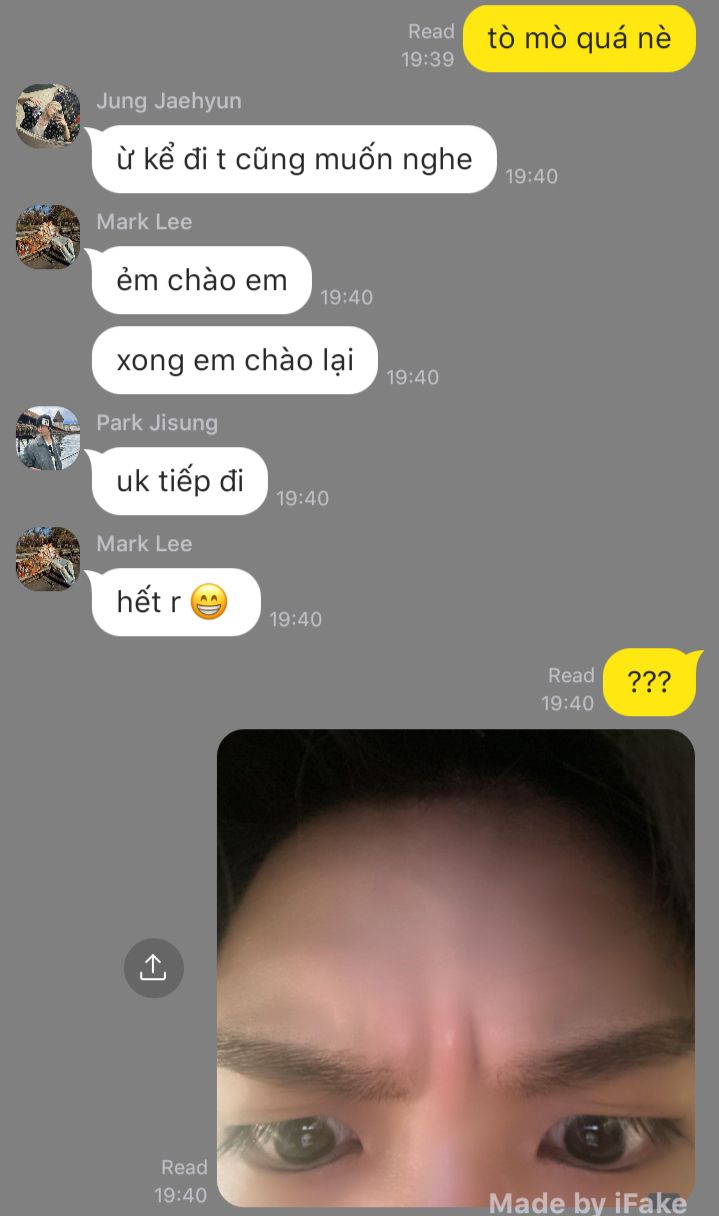Viewport: 719px width, 1216px height.
Task: Open Park Jisung's profile avatar
Action: pos(48,438)
